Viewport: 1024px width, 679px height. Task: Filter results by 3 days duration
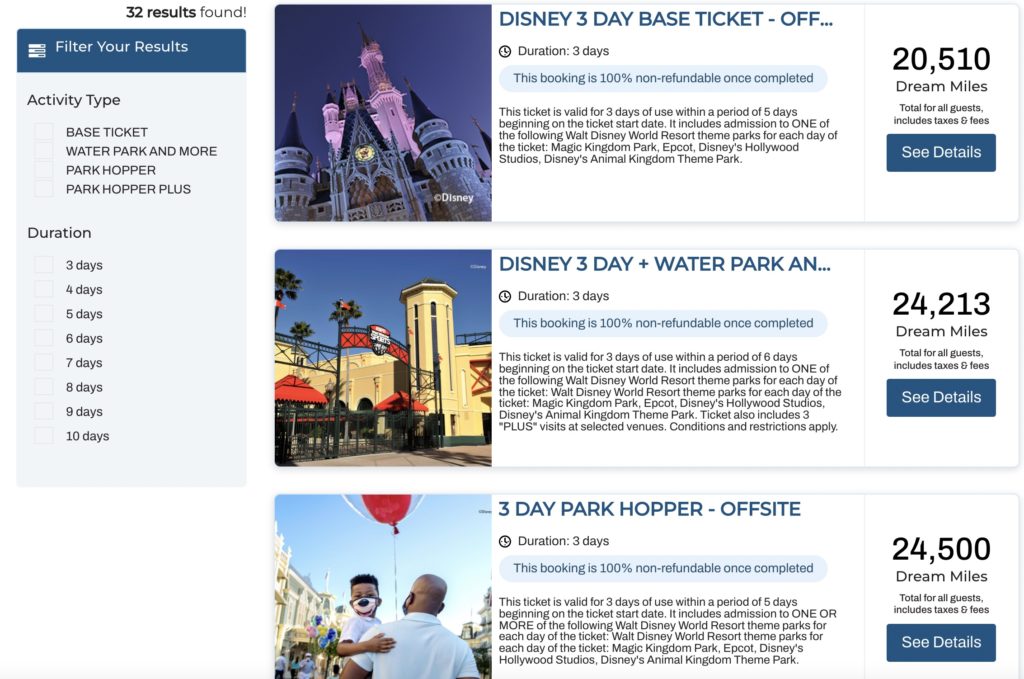(x=44, y=265)
